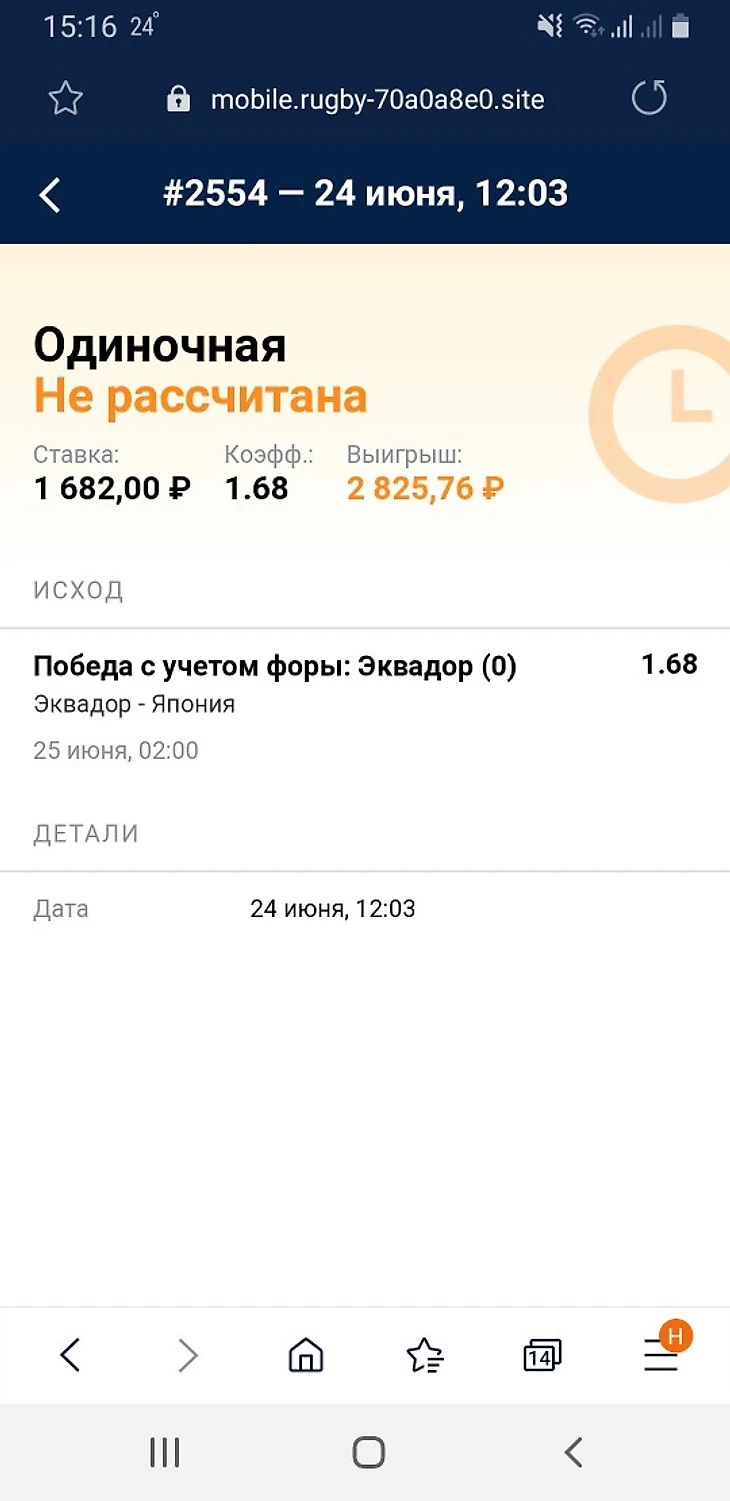This screenshot has width=730, height=1501.
Task: Show the 14 open tabs
Action: [542, 1355]
